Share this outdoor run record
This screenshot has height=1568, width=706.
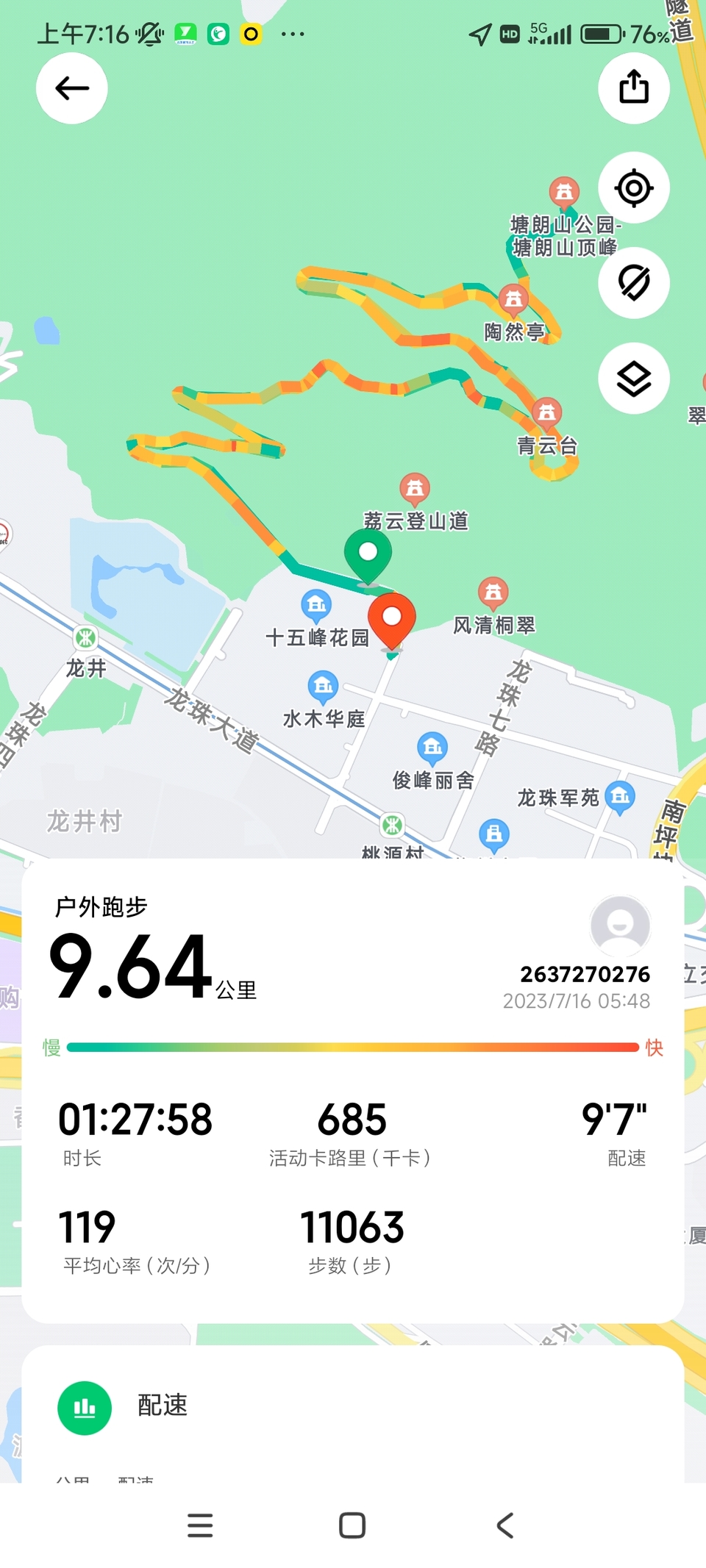(x=634, y=88)
